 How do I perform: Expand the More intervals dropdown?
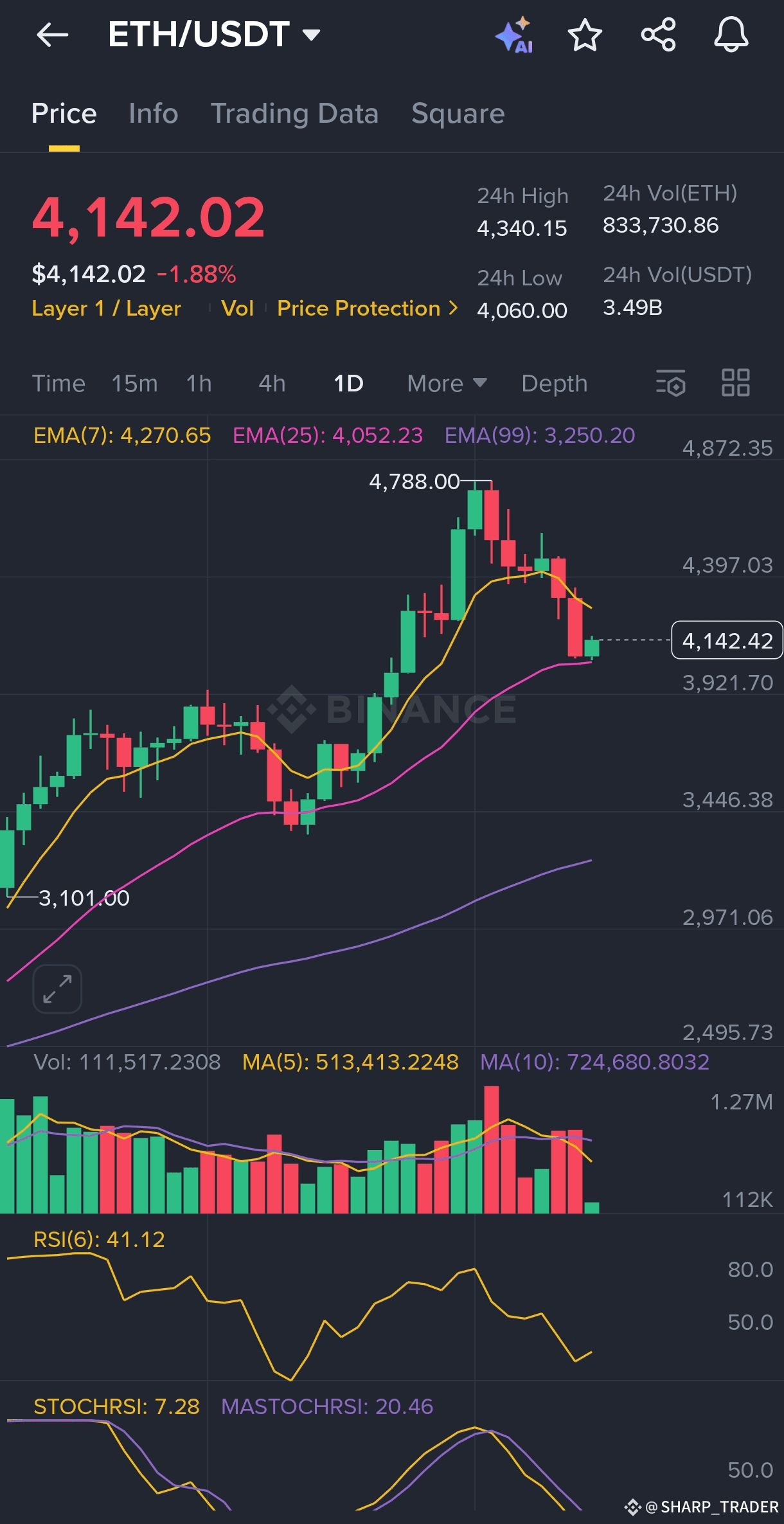coord(447,384)
